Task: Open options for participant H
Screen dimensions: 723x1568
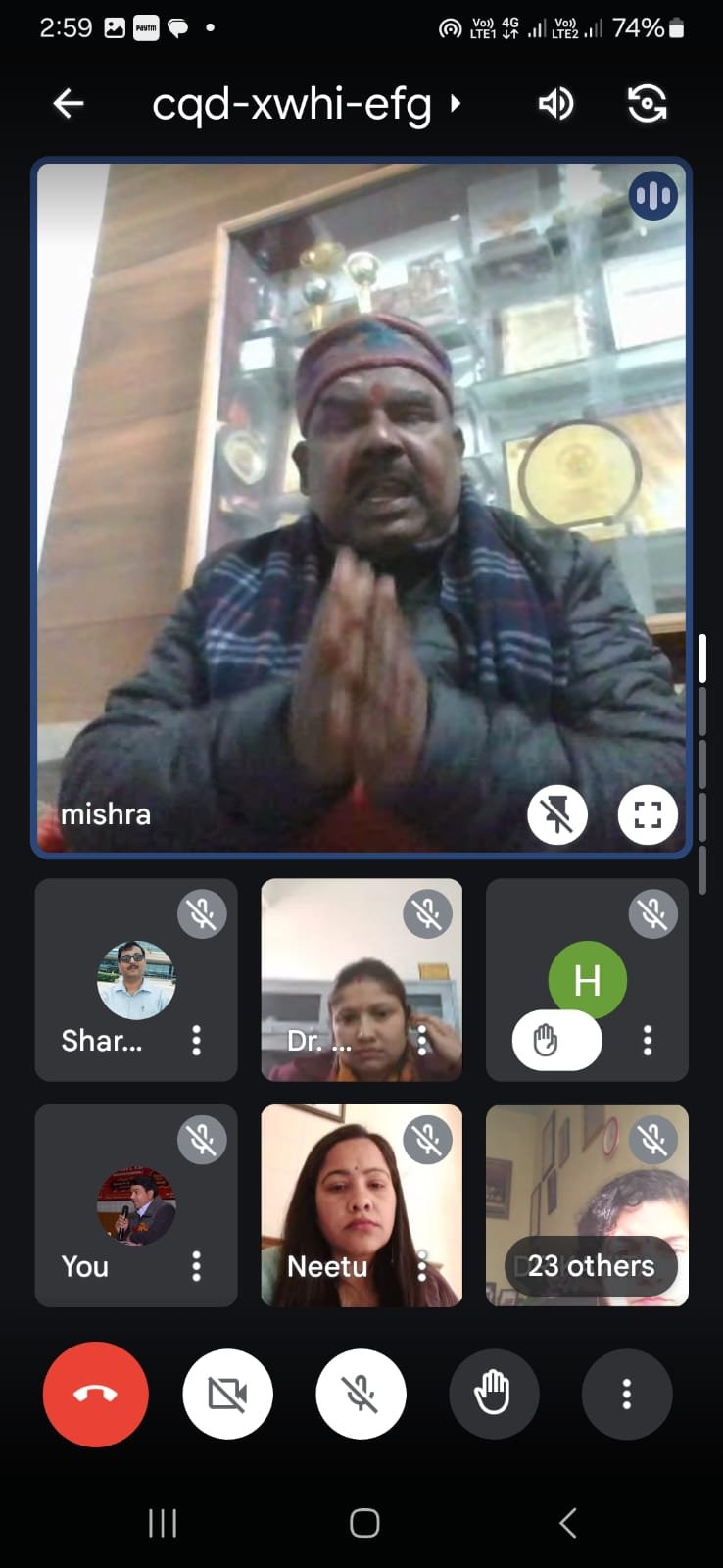Action: [648, 1040]
